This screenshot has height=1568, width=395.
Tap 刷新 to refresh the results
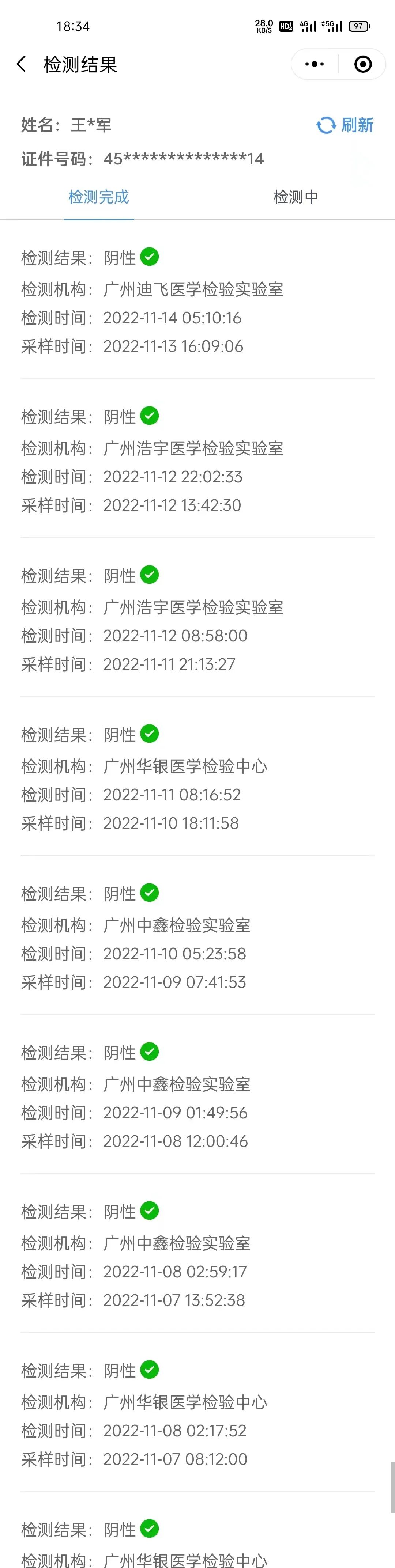point(345,125)
